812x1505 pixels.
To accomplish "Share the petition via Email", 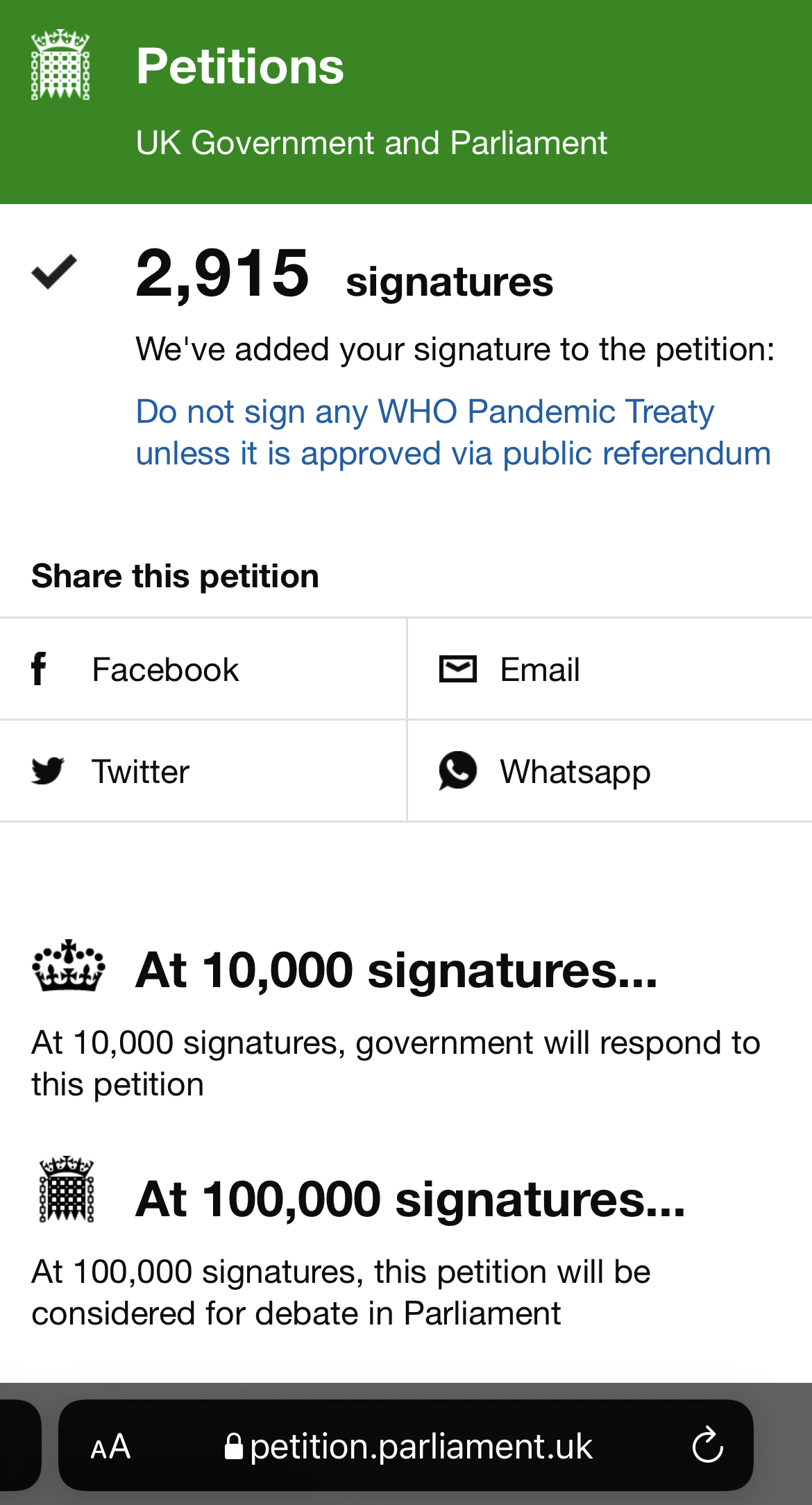I will click(x=540, y=670).
